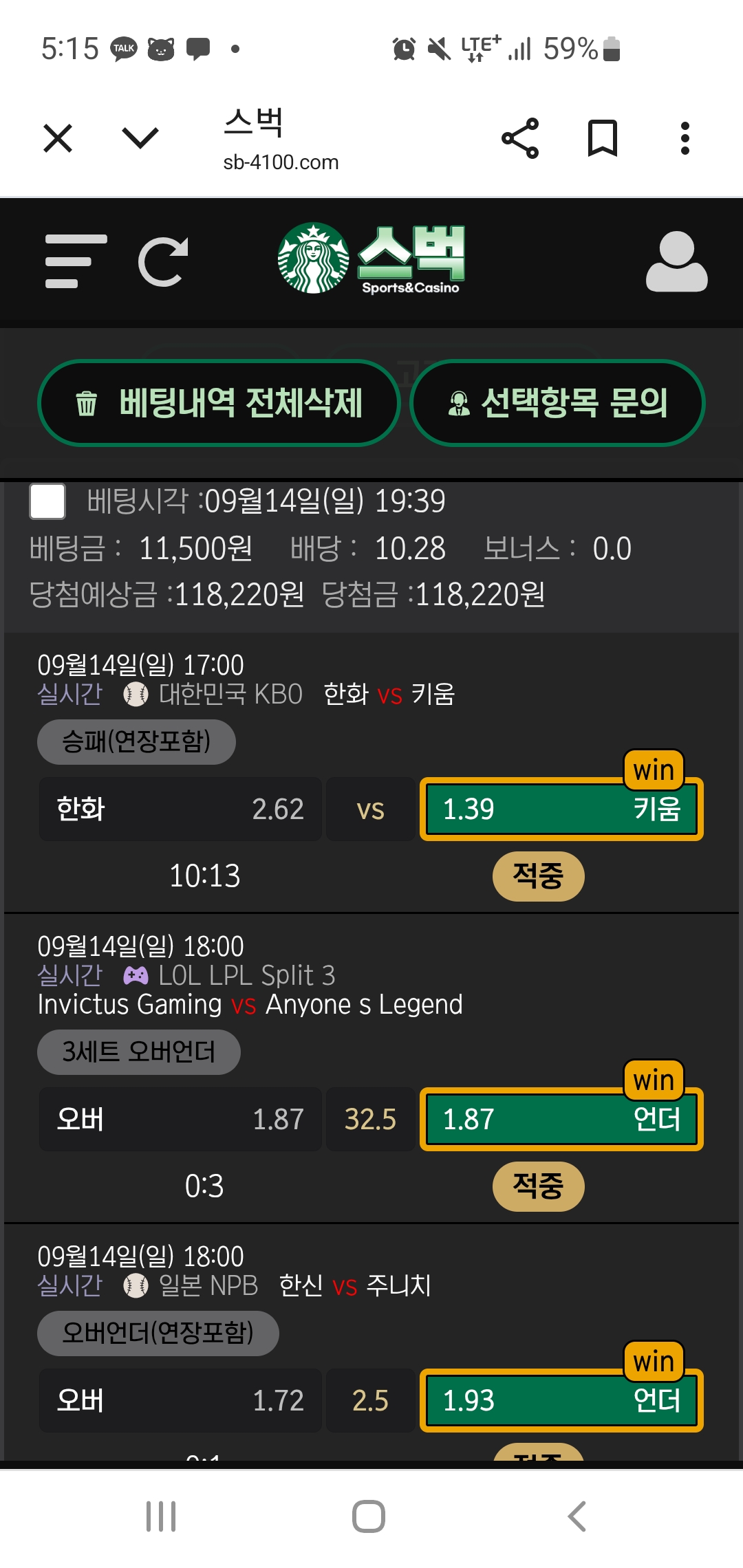This screenshot has height=1568, width=743.
Task: Go back using system navigation
Action: pyautogui.click(x=577, y=1516)
